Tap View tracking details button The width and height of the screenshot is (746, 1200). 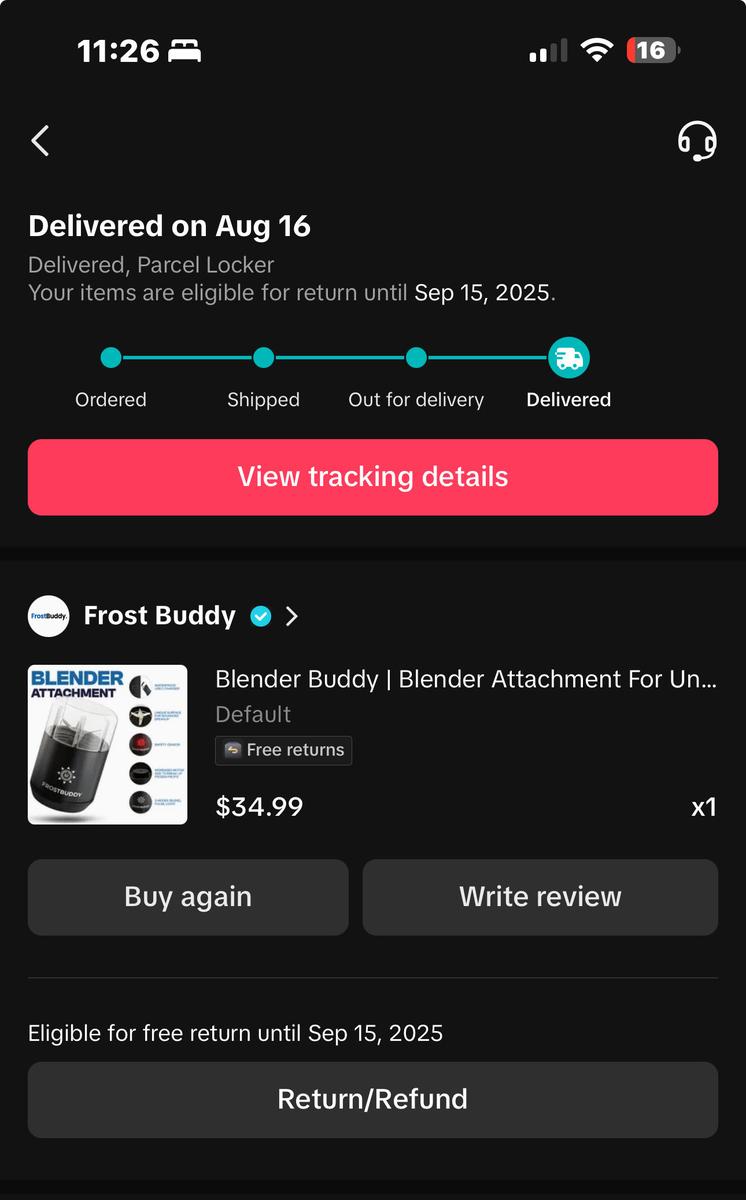[x=373, y=477]
